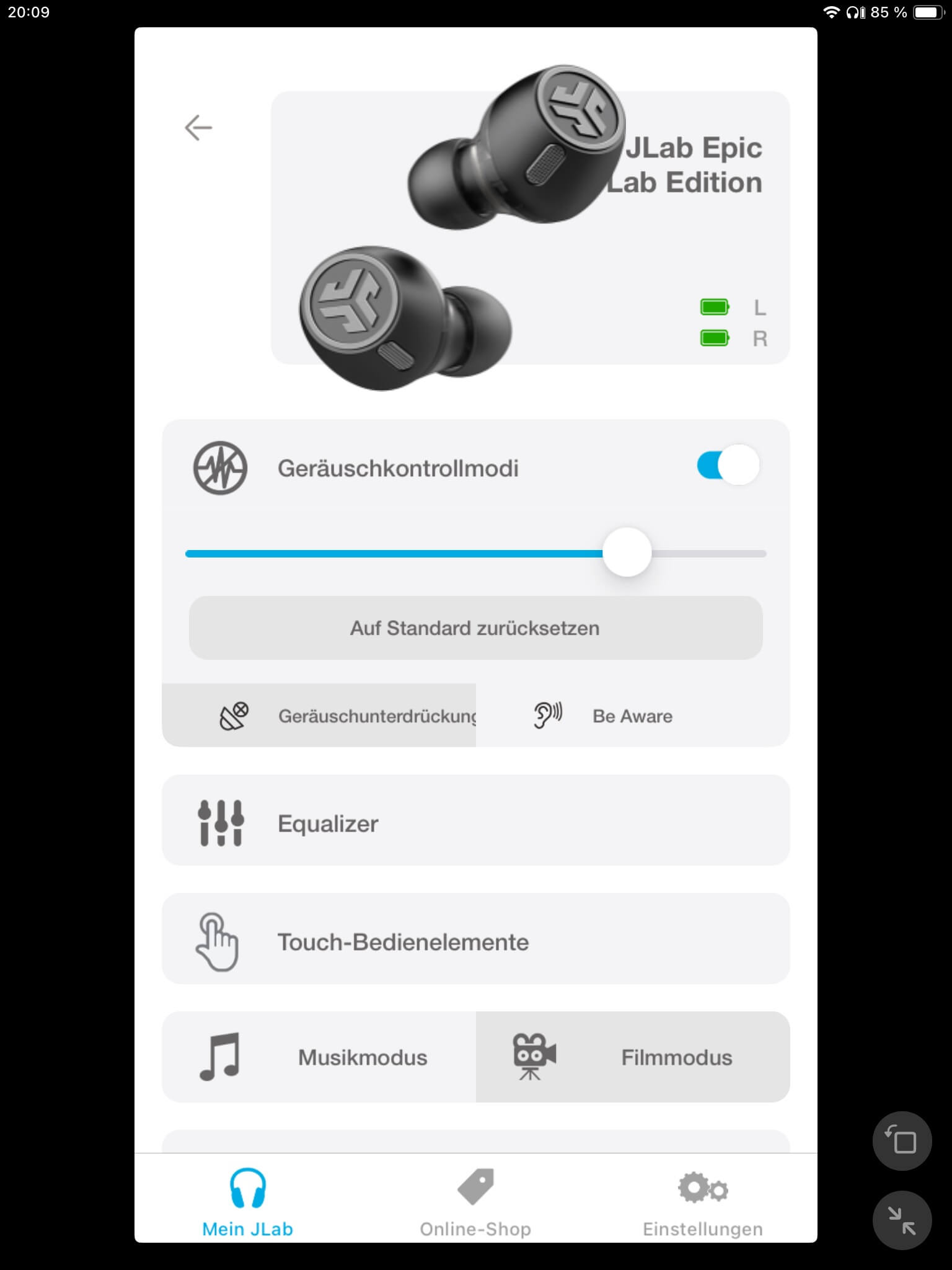This screenshot has width=952, height=1270.
Task: Switch to the Online-Shop tab
Action: [x=475, y=1203]
